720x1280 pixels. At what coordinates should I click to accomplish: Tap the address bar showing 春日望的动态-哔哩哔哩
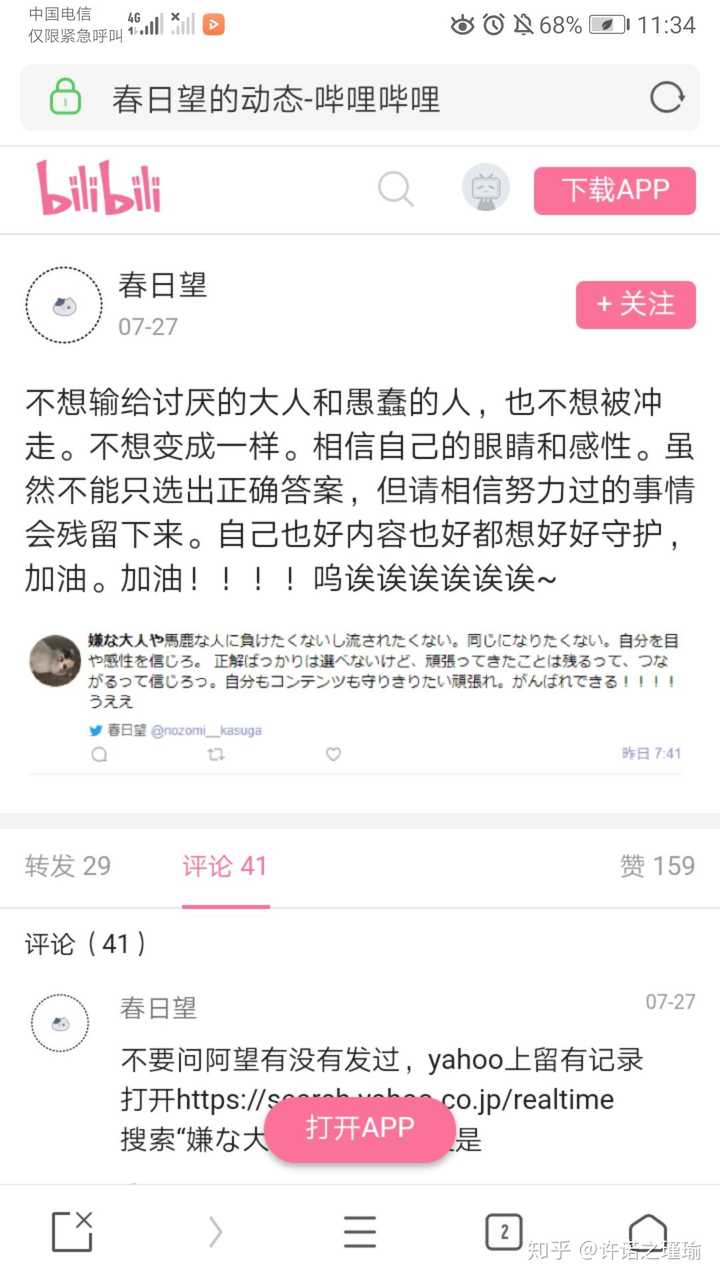[360, 98]
